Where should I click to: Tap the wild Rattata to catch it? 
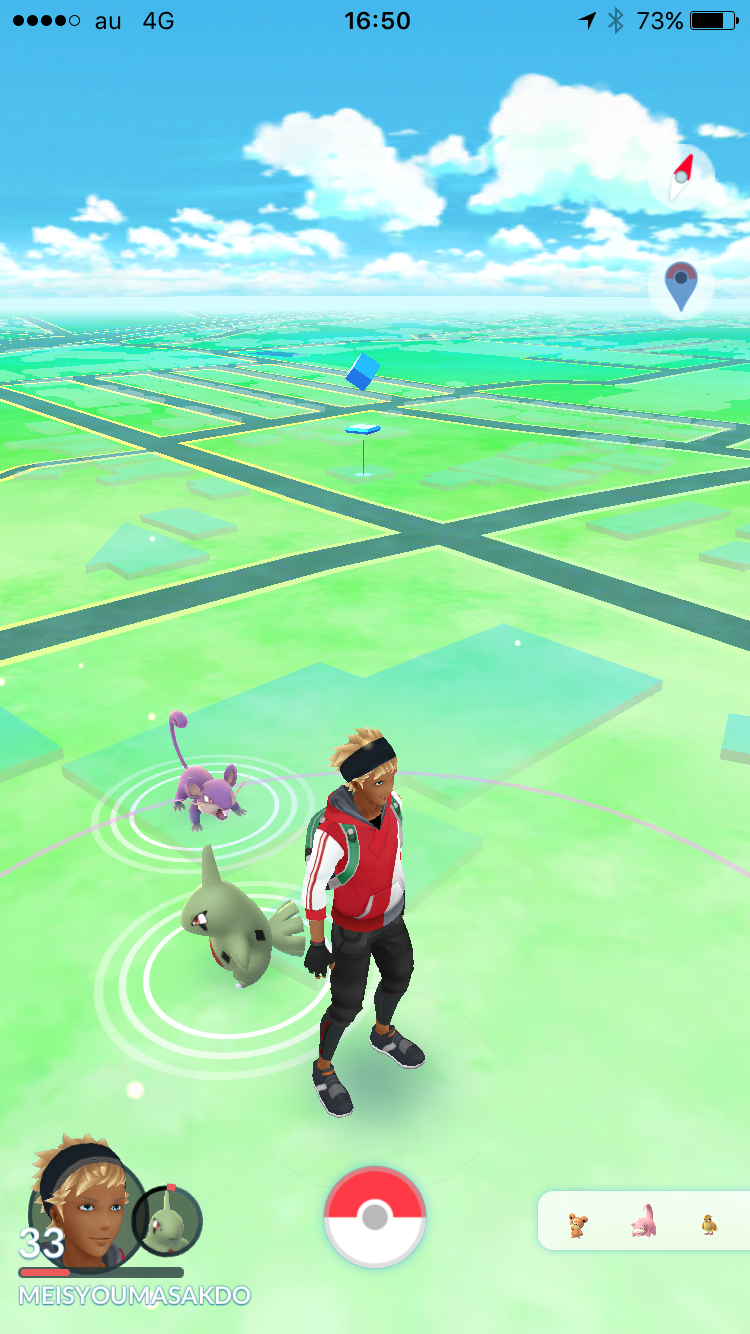[x=206, y=774]
